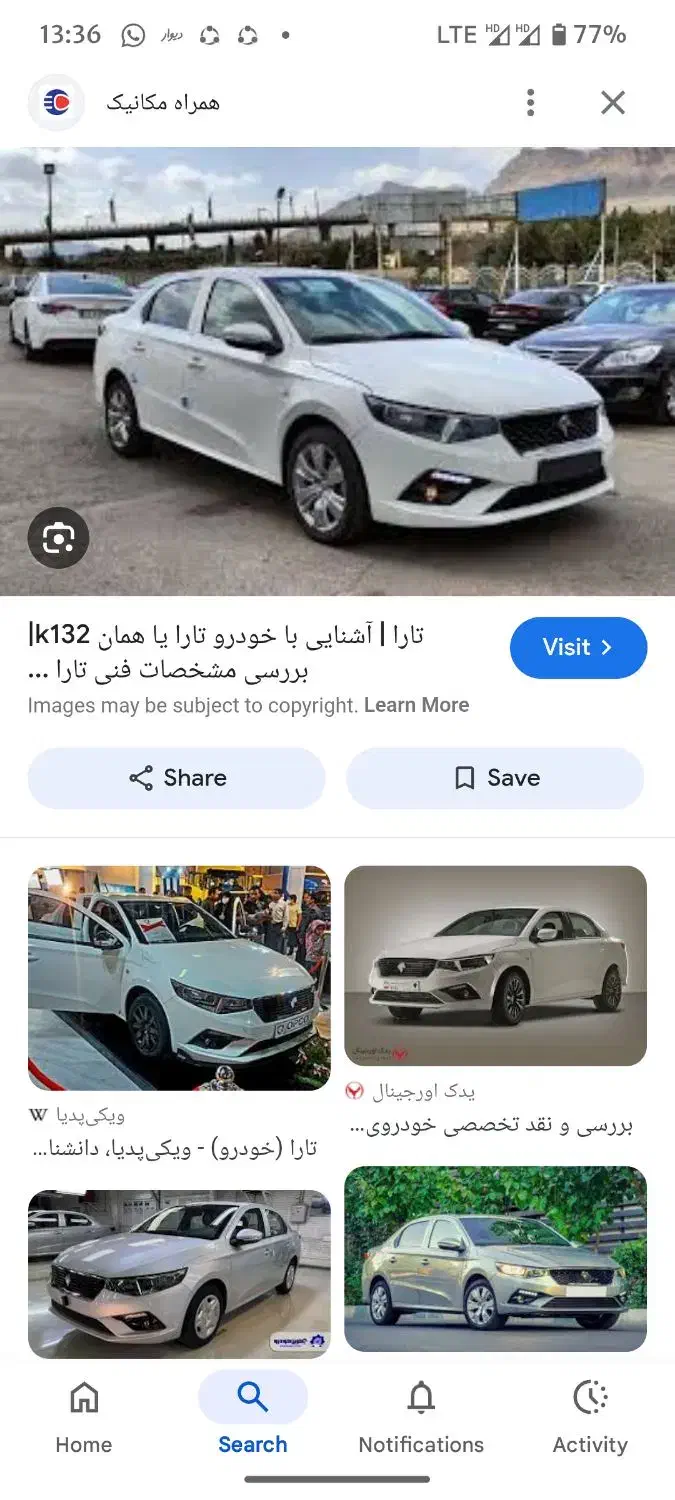Open the three-dot overflow menu

click(x=530, y=102)
